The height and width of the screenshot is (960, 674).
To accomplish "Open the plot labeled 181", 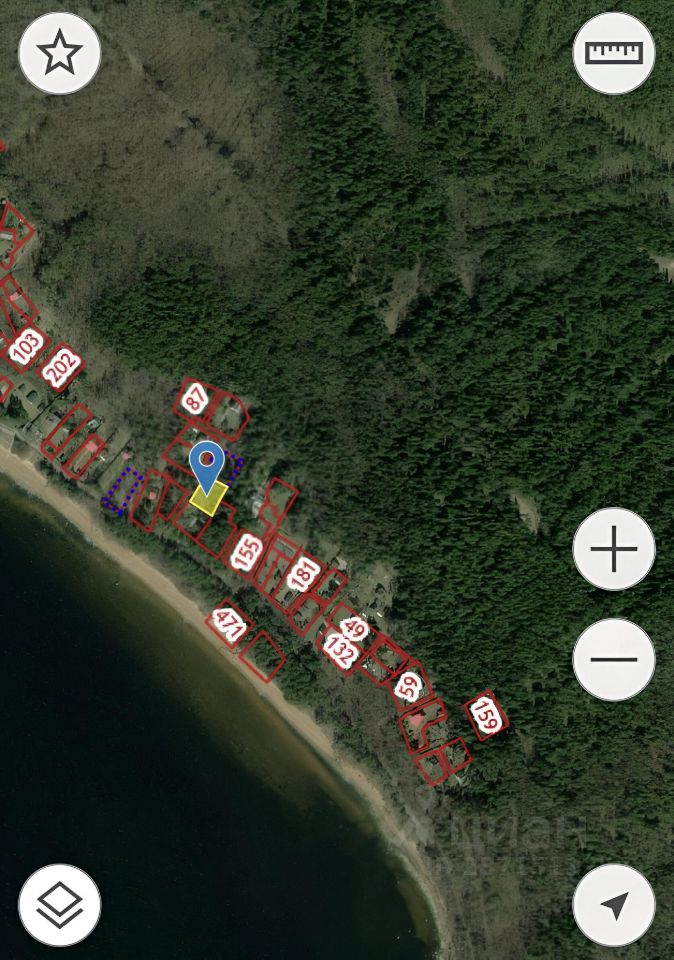I will pyautogui.click(x=302, y=575).
